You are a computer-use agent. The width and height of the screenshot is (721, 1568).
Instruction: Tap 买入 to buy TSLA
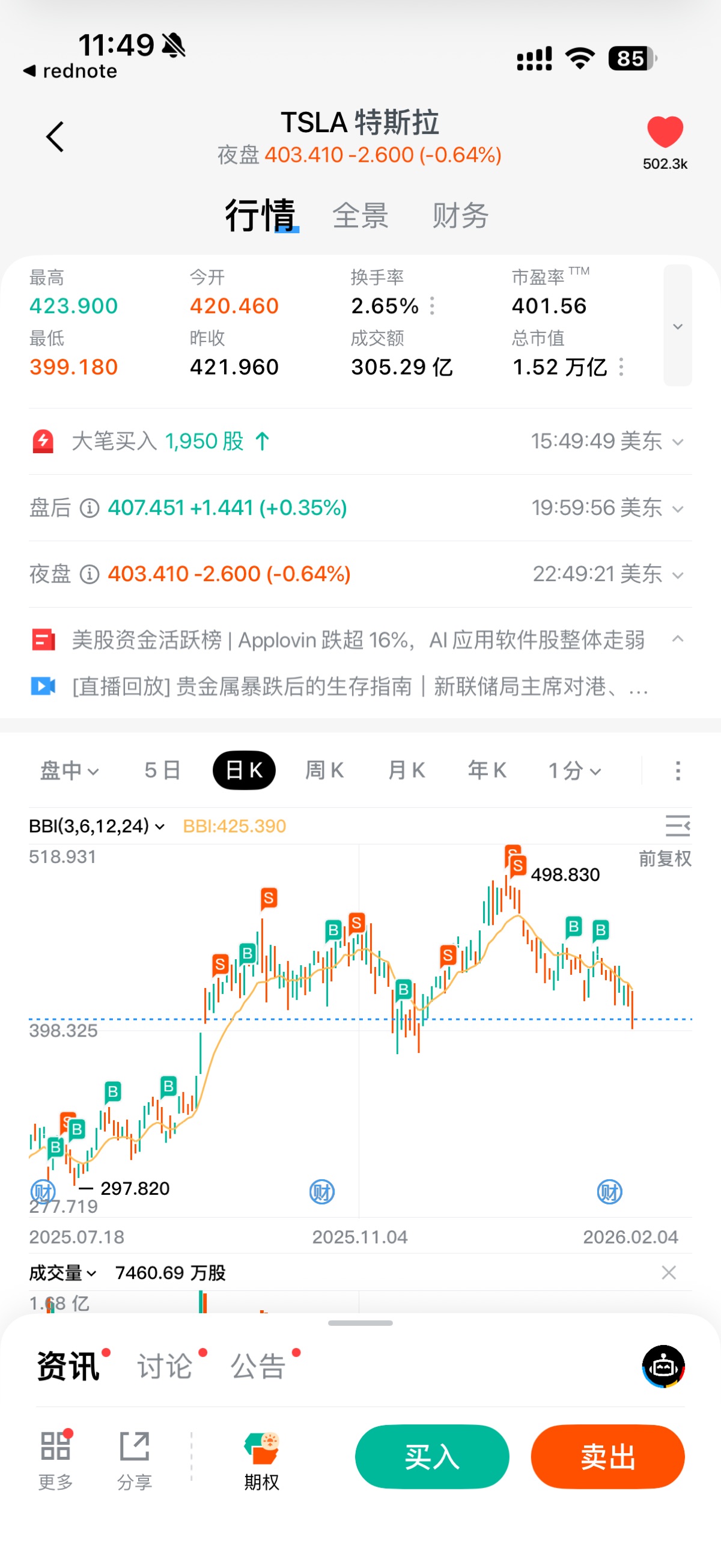click(432, 1457)
